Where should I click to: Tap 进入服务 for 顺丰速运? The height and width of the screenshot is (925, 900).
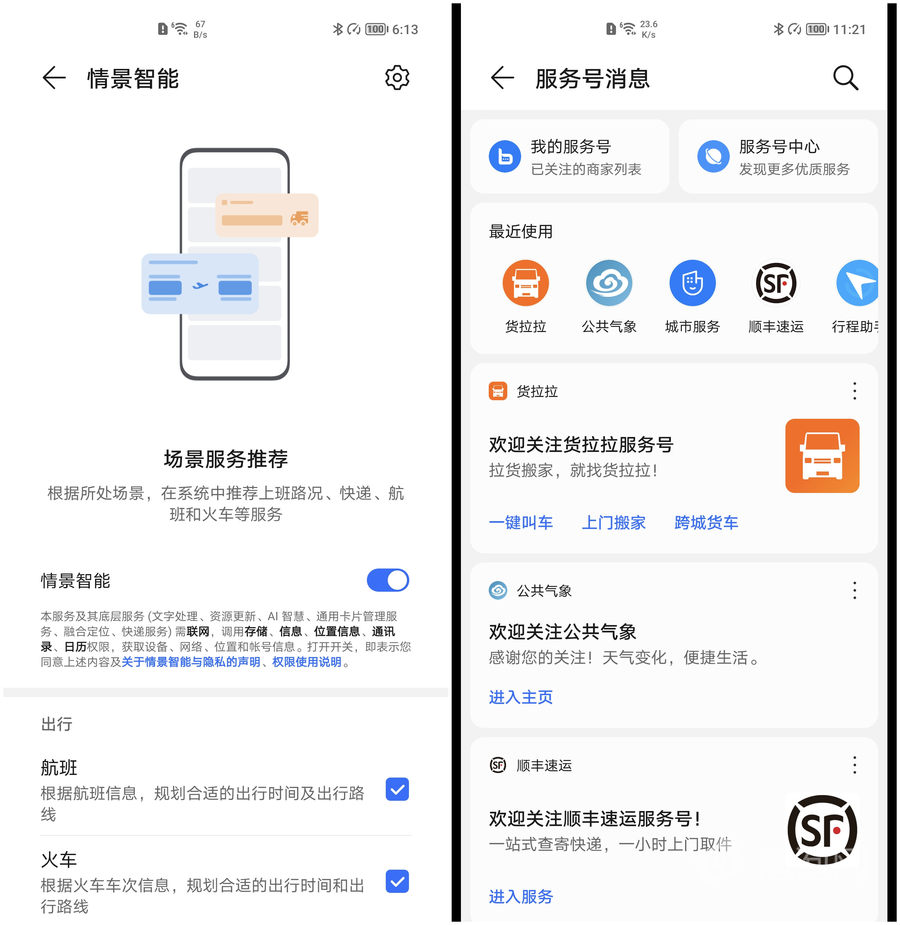(x=520, y=896)
